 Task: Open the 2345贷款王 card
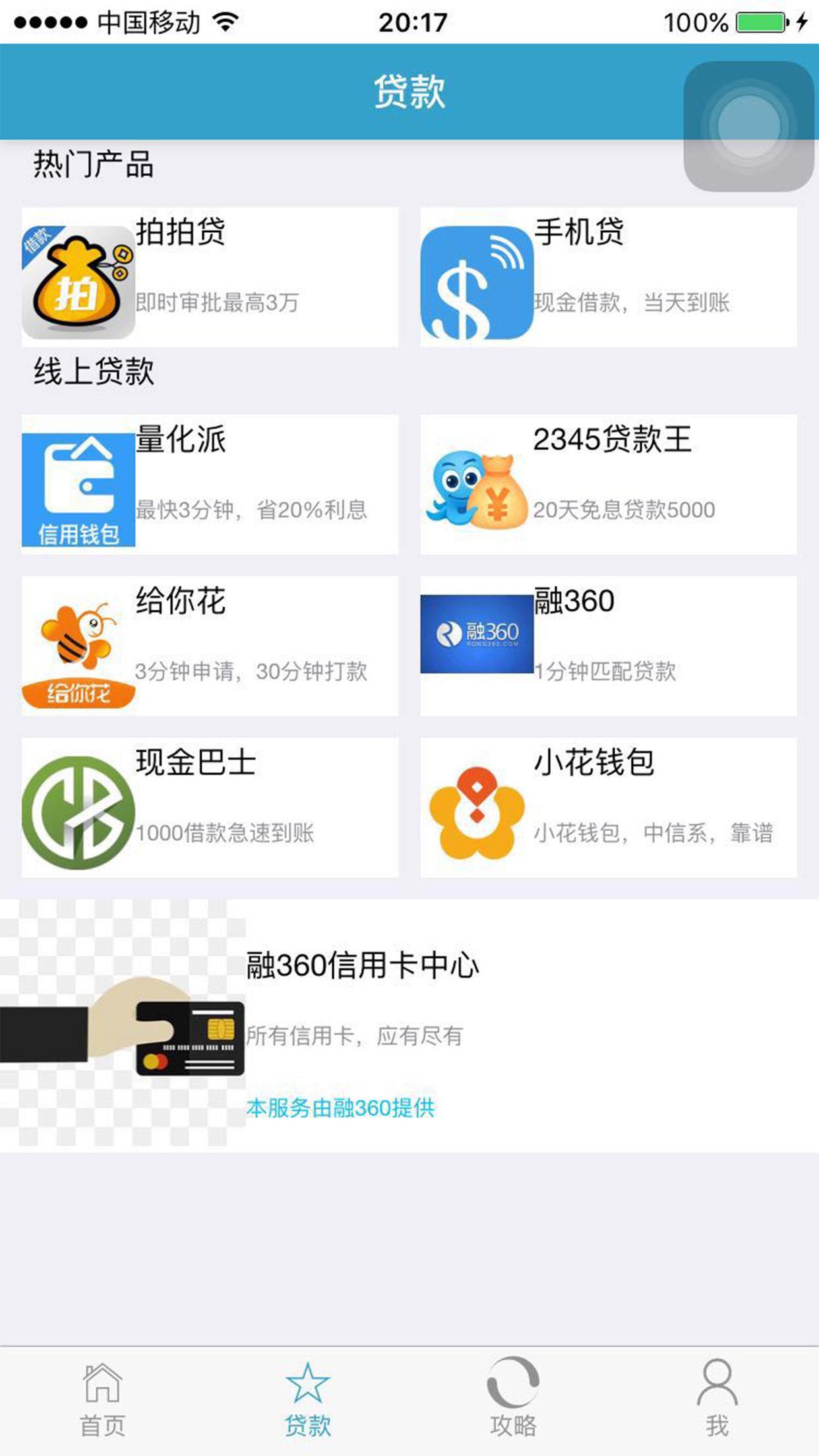(x=608, y=485)
